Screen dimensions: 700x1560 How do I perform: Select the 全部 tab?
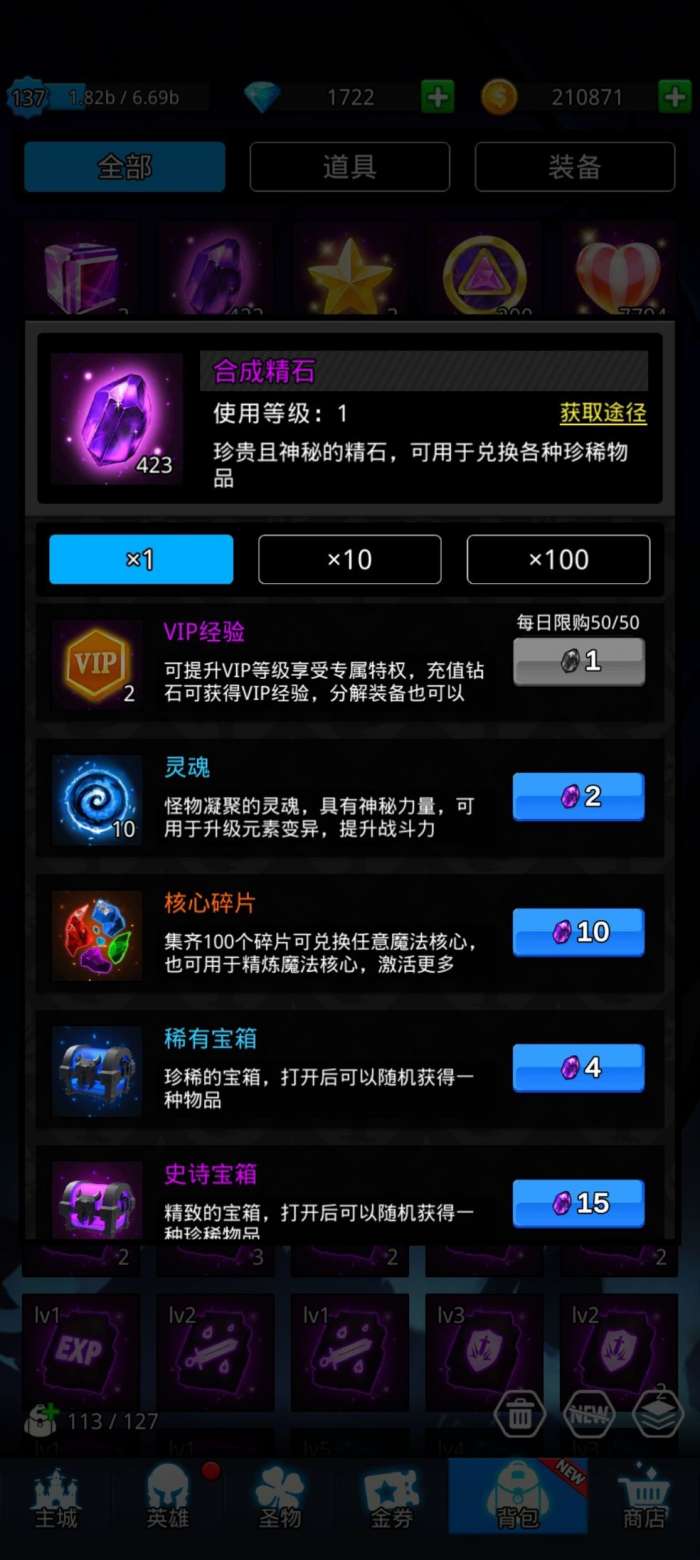(x=125, y=167)
